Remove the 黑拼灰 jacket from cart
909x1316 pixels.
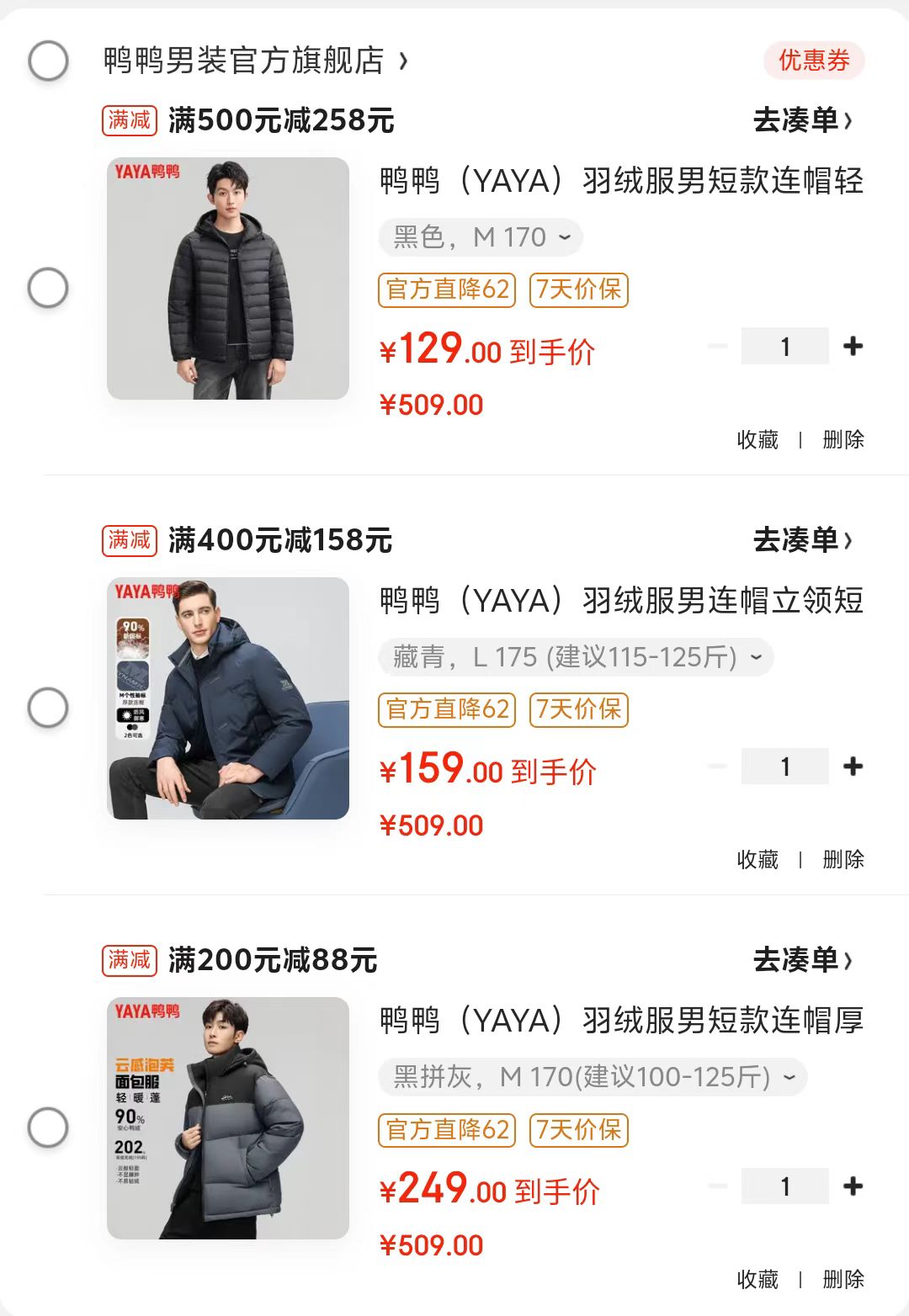pyautogui.click(x=843, y=1279)
